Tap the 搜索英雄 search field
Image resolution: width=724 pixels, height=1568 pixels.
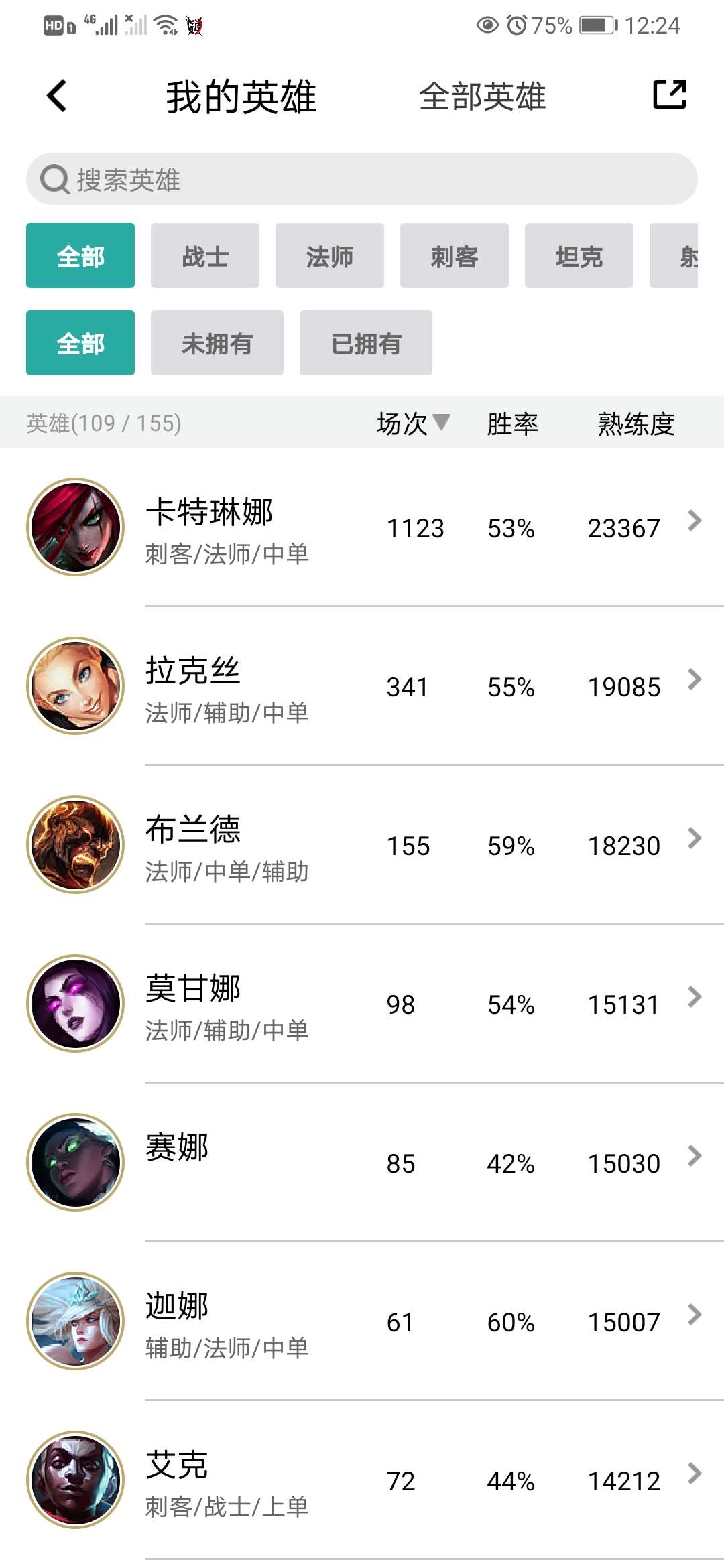coord(362,180)
